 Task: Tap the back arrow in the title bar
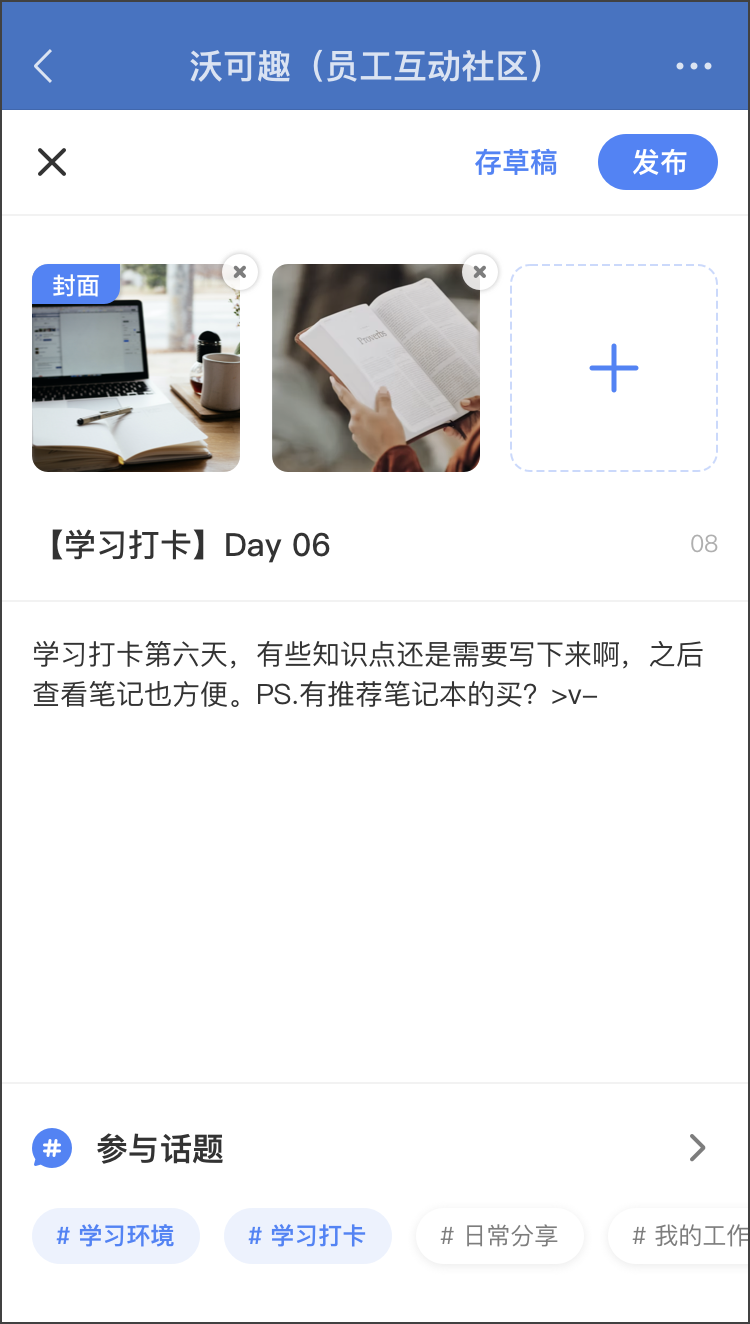coord(43,66)
